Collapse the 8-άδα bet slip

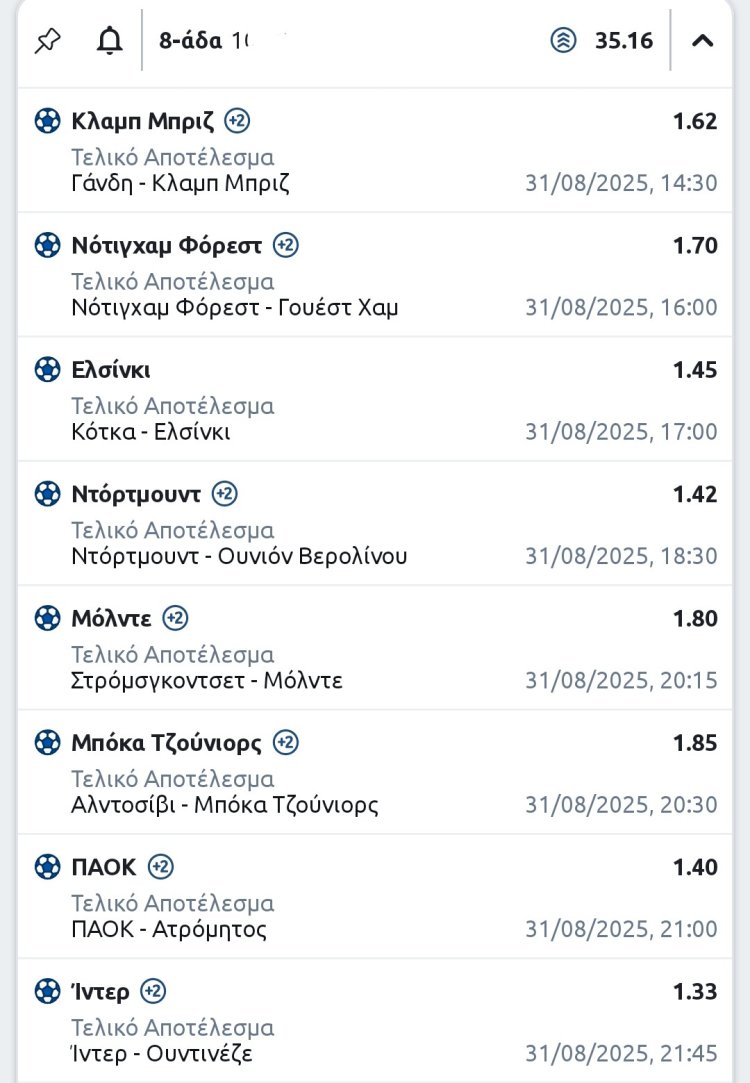pos(703,41)
